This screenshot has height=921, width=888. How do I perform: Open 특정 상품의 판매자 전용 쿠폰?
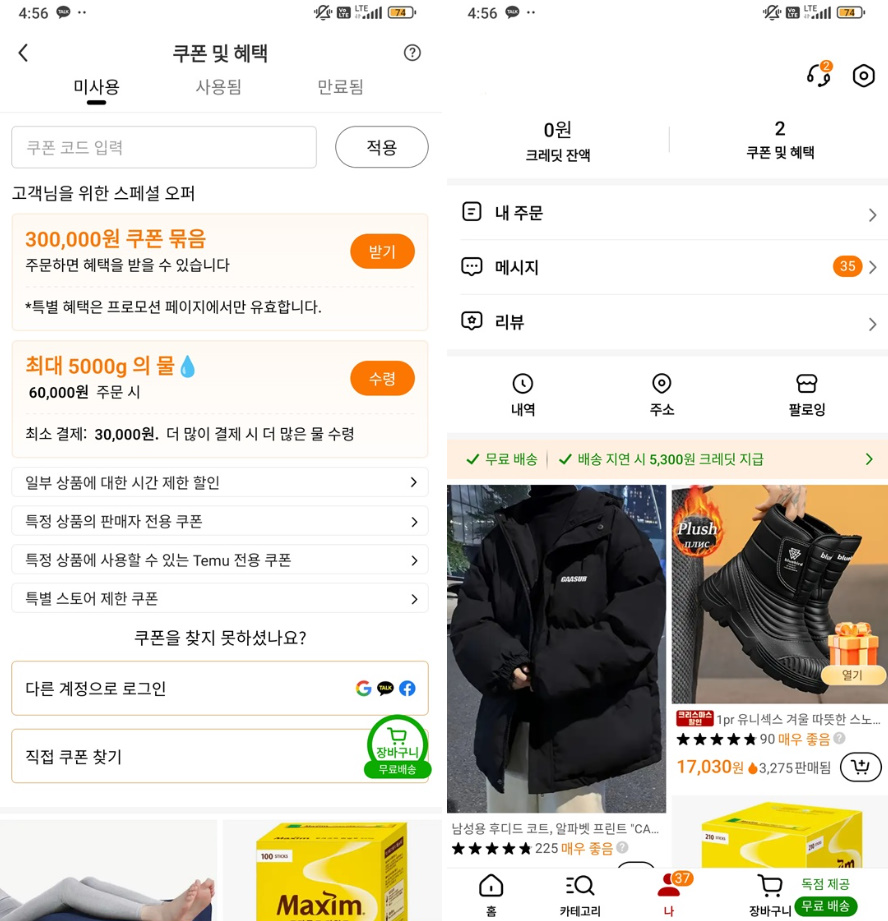pyautogui.click(x=220, y=521)
